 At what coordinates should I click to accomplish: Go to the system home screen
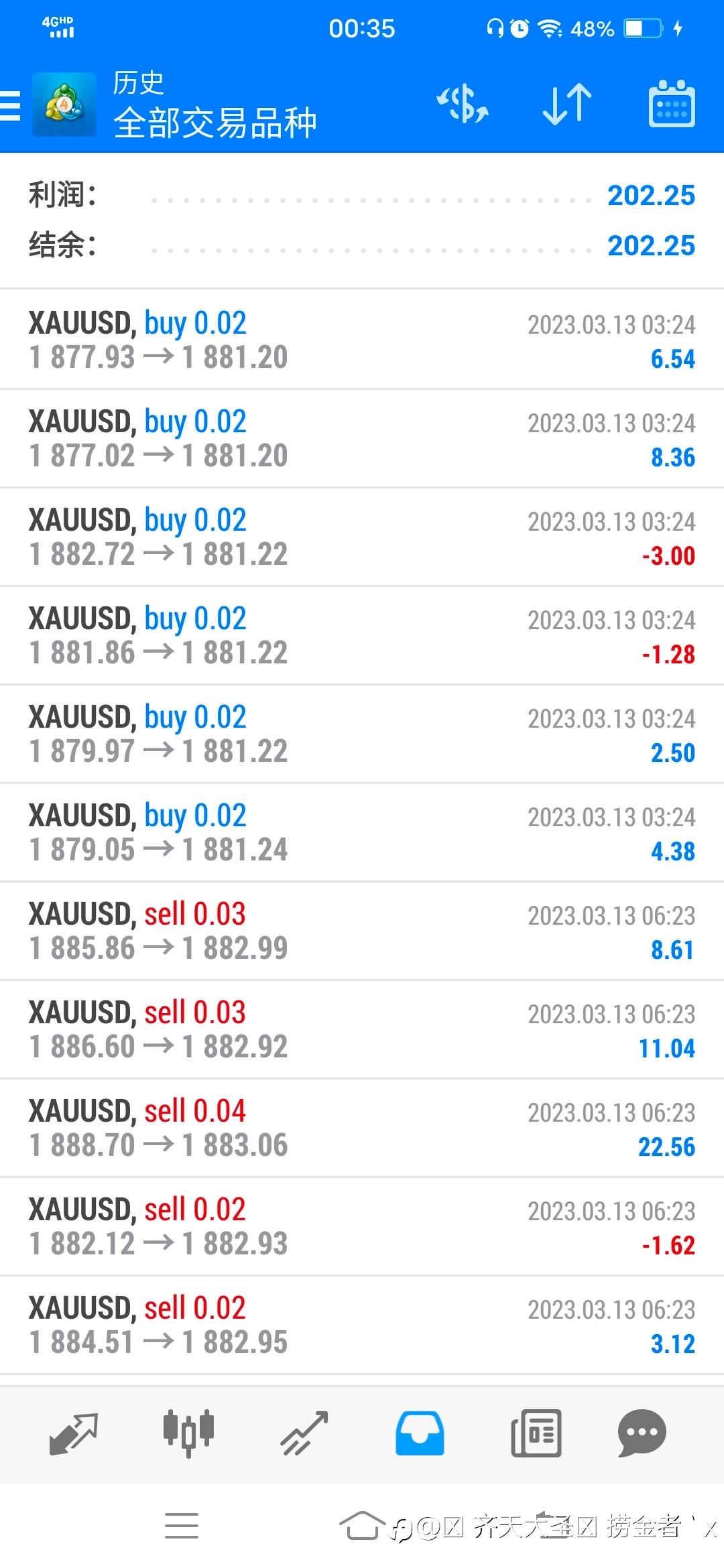(x=362, y=1526)
